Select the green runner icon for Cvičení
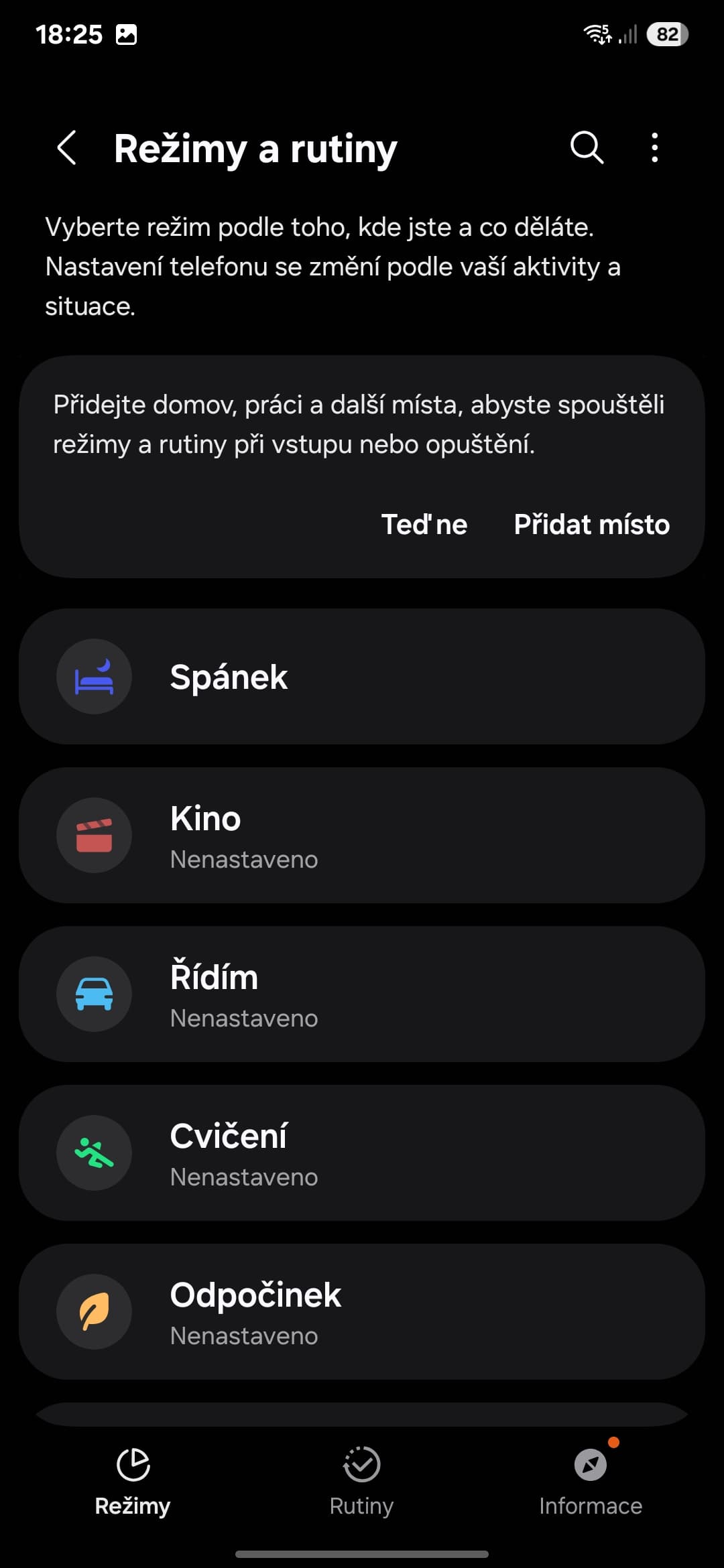Screen dimensions: 724x1568 coord(94,1153)
